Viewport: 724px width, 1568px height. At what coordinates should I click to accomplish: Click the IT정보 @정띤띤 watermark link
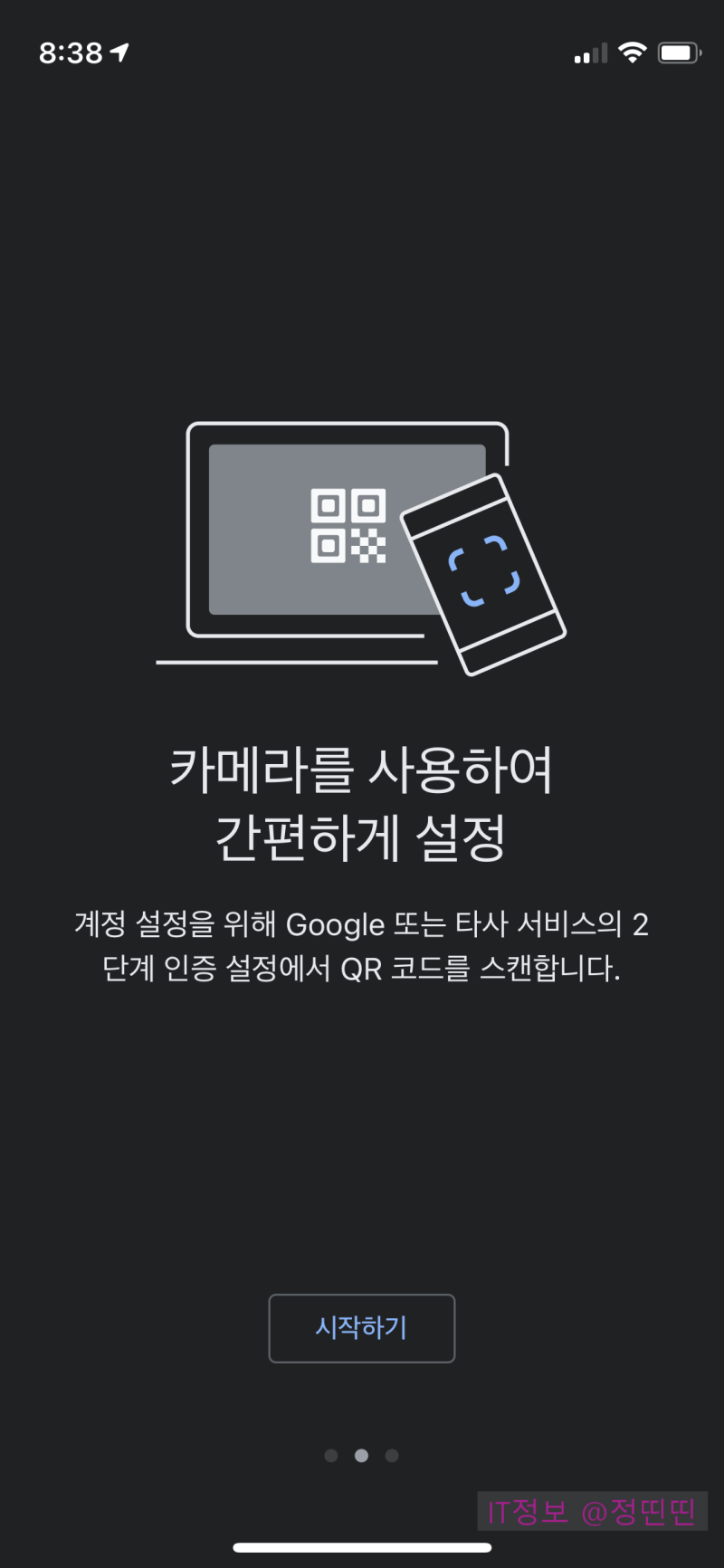[x=591, y=1510]
